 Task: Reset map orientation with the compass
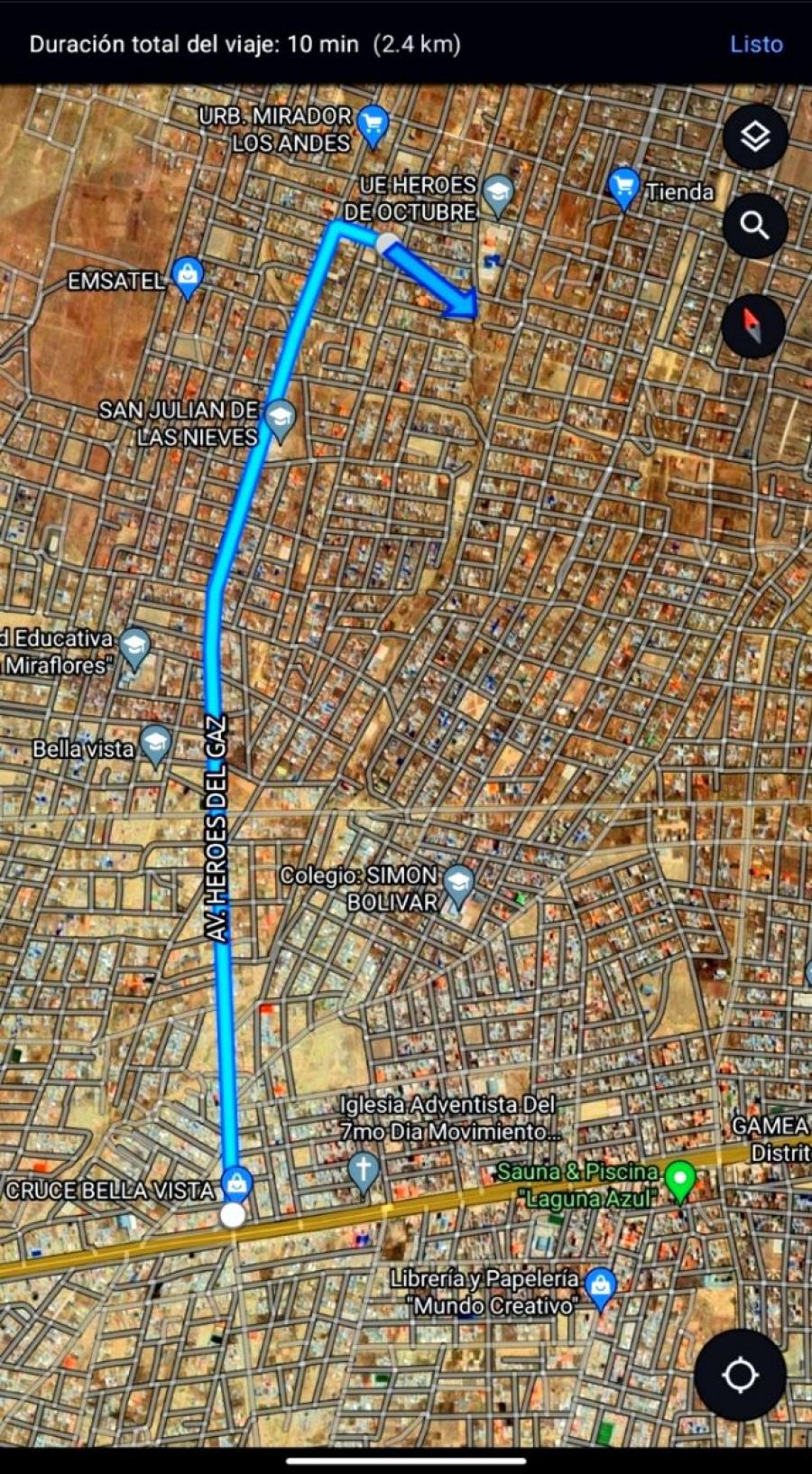coord(754,326)
